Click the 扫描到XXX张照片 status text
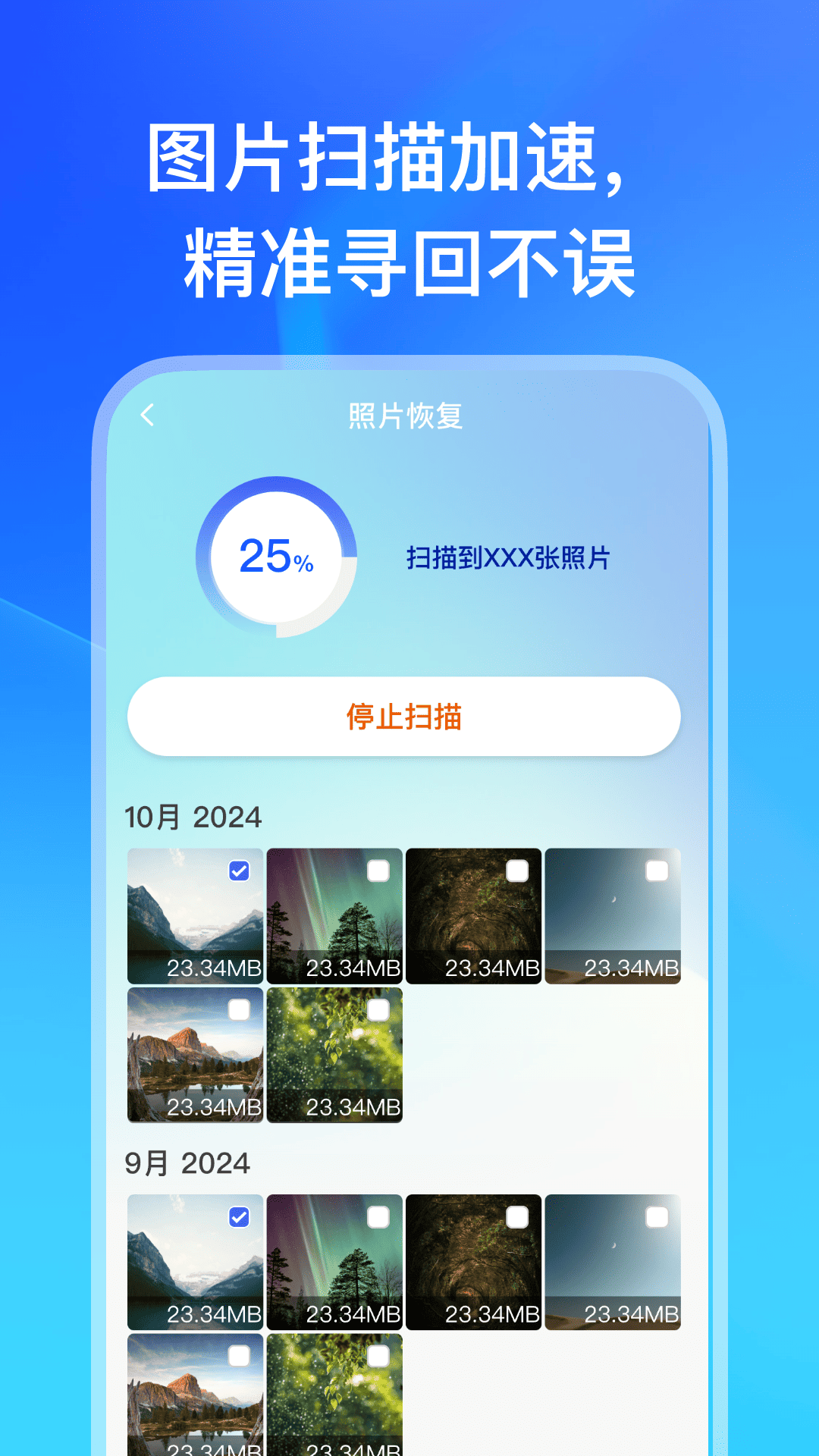 pos(510,559)
